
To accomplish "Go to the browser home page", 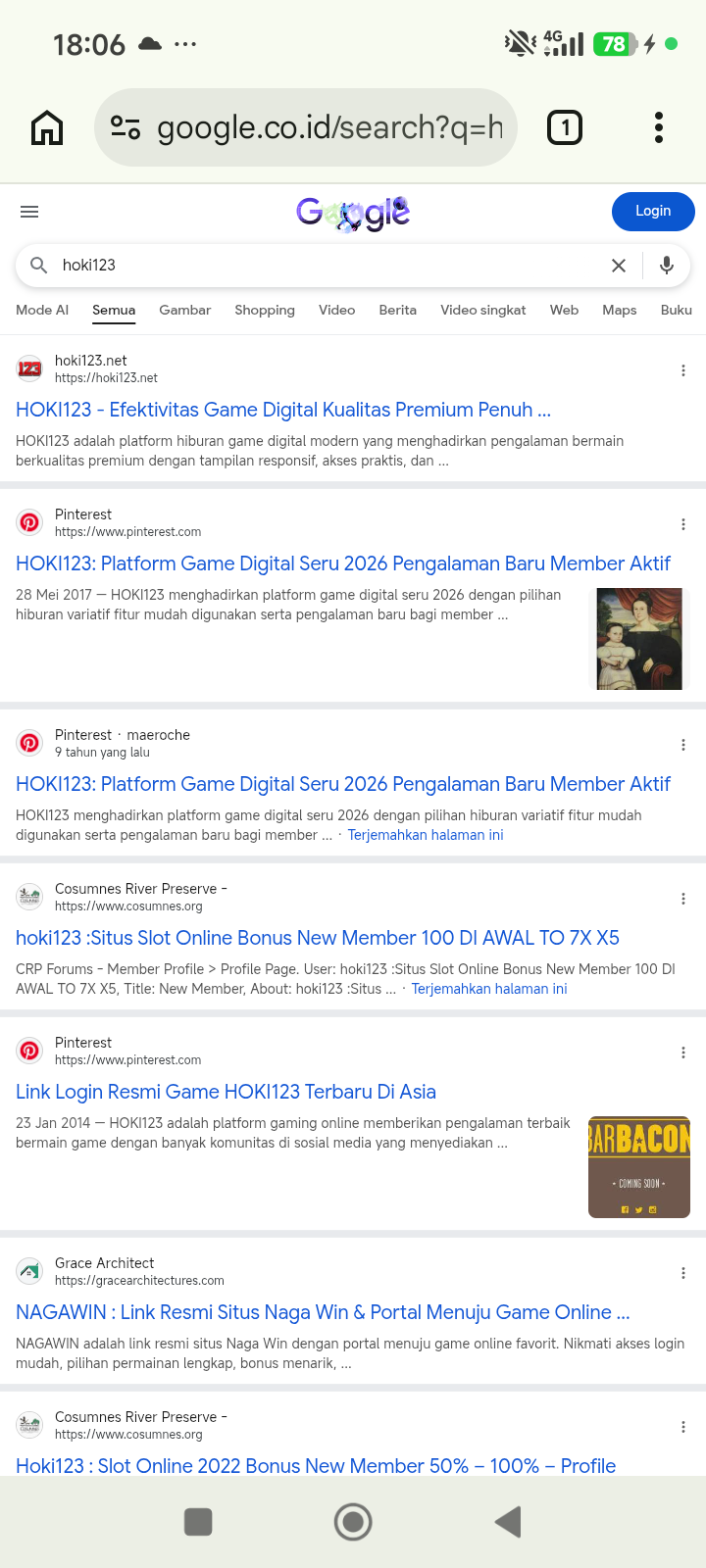I will coord(47,127).
